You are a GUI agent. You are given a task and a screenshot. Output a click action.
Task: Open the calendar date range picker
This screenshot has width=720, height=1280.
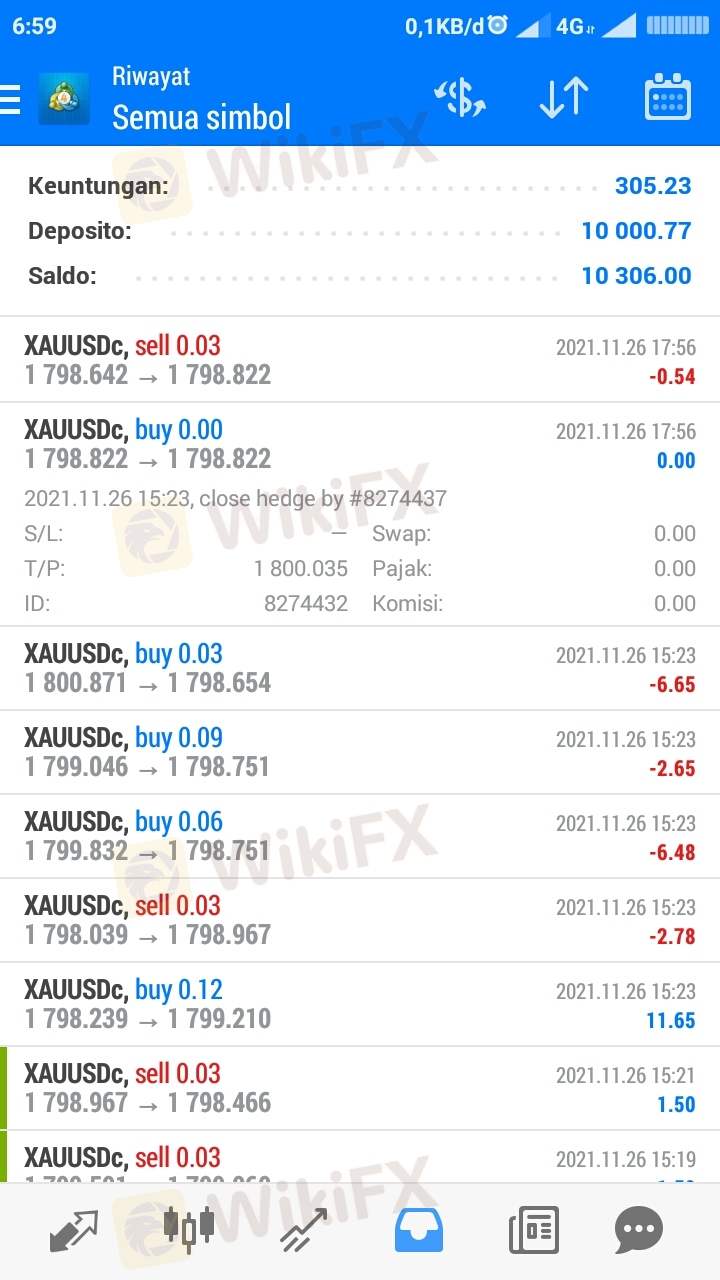pyautogui.click(x=668, y=99)
